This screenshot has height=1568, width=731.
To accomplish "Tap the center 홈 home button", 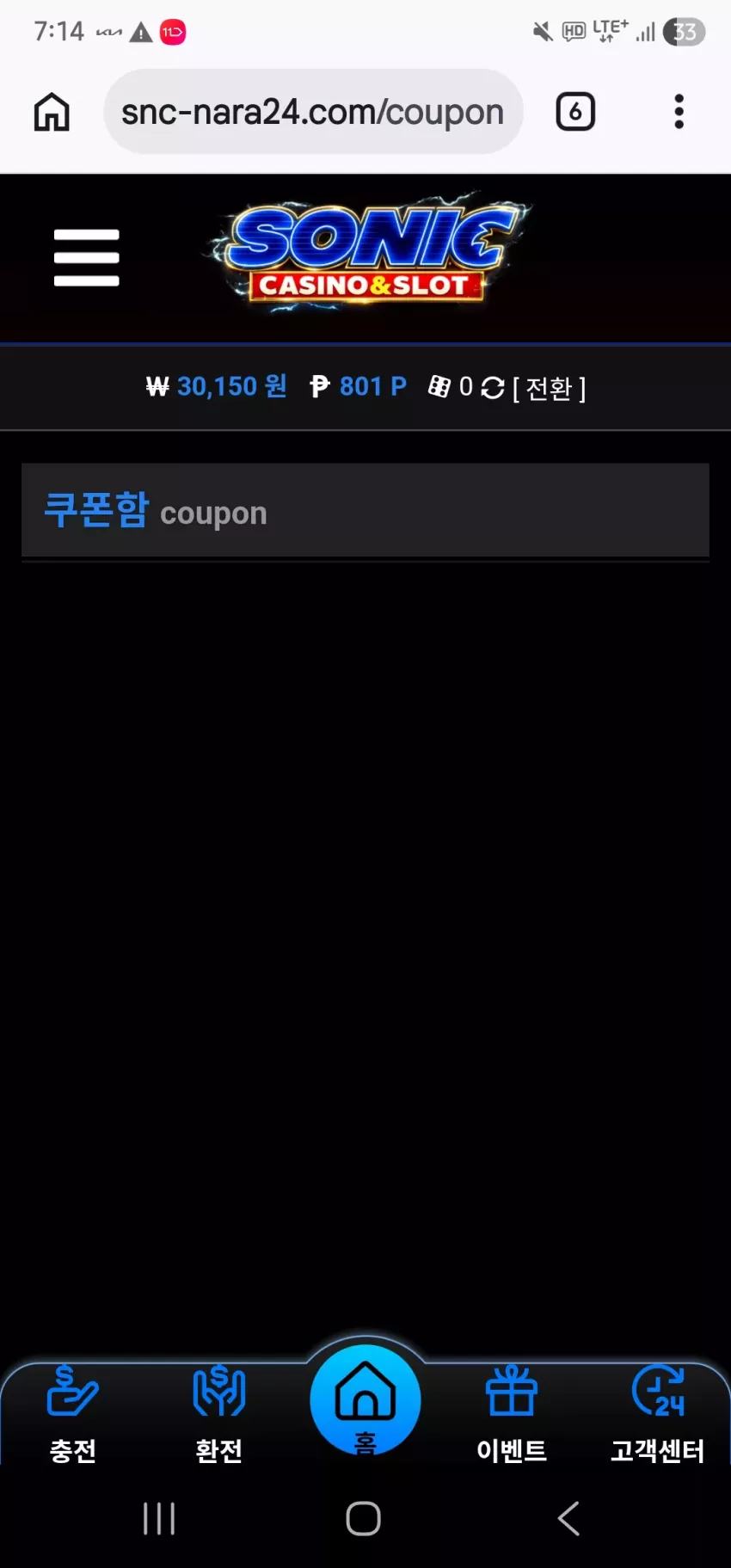I will (365, 1401).
